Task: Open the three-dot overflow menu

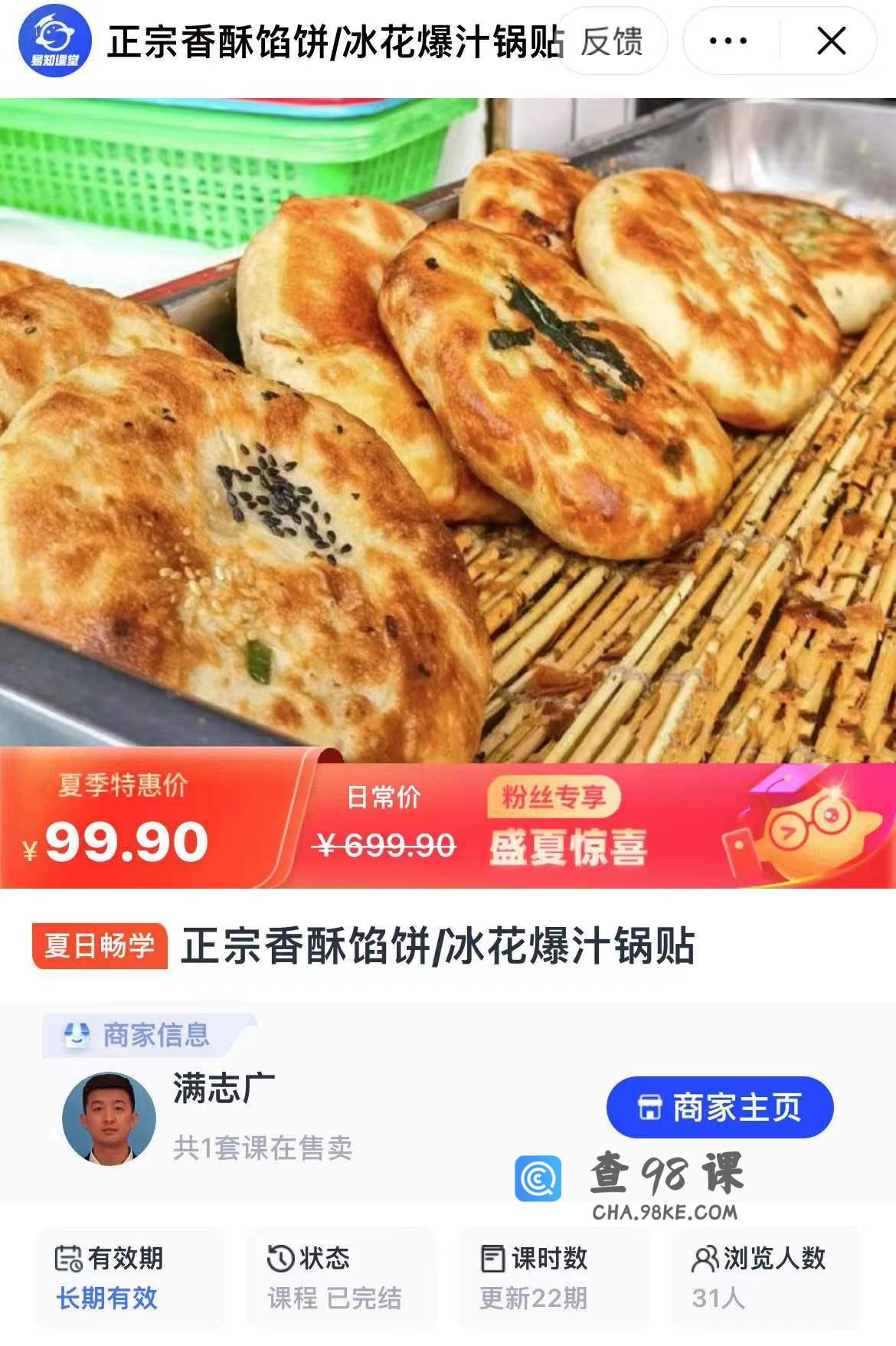Action: click(728, 41)
